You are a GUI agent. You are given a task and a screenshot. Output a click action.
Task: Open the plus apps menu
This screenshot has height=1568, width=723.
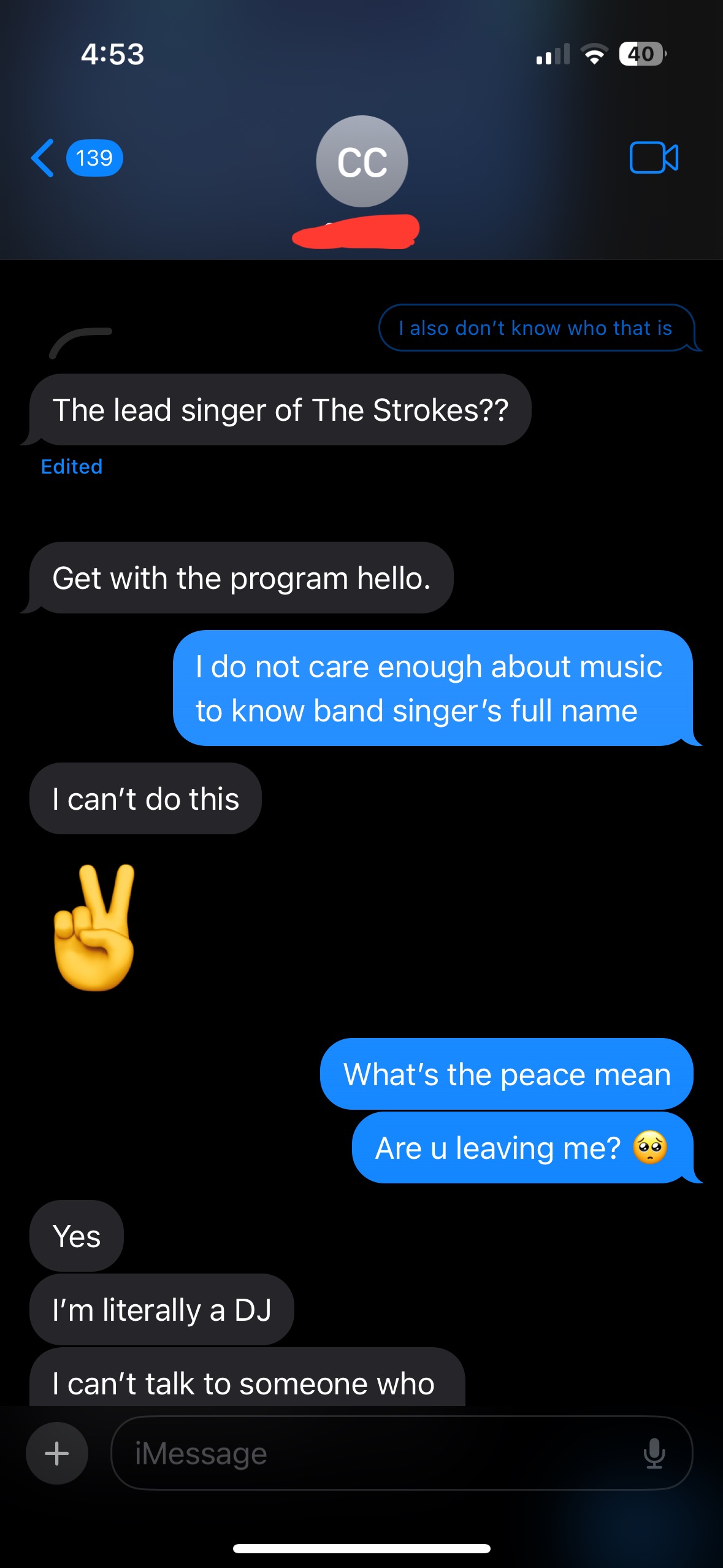[57, 1453]
